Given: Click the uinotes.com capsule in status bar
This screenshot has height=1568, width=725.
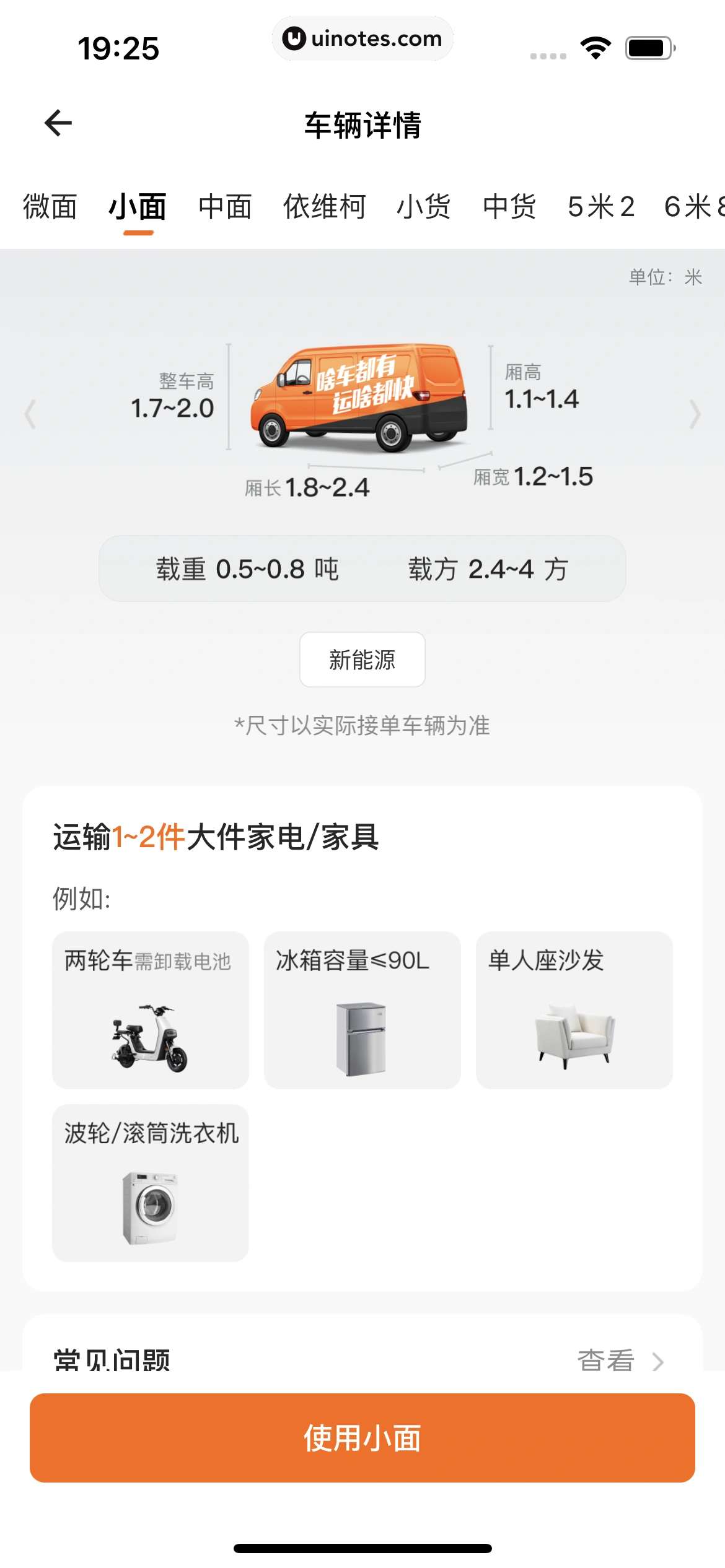Looking at the screenshot, I should pos(362,38).
